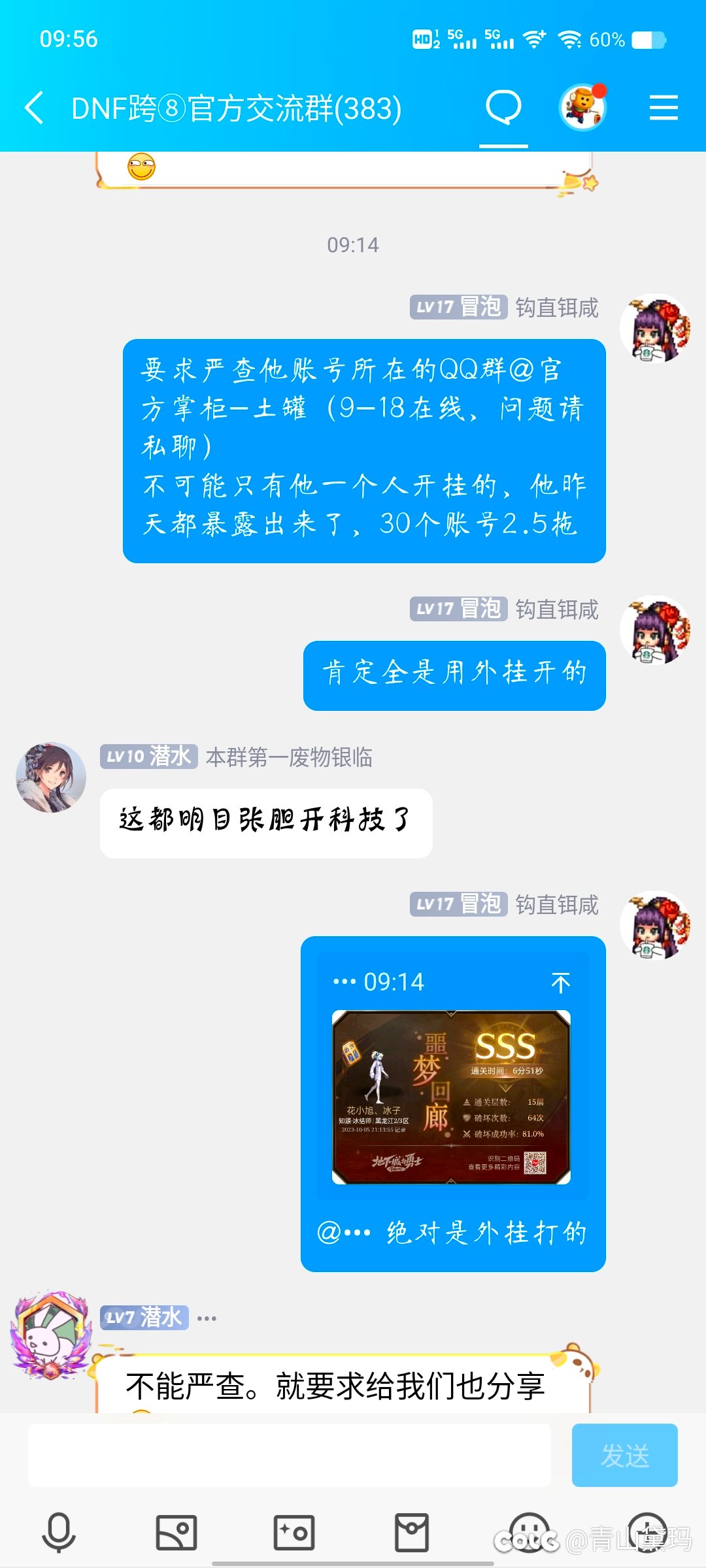Open the 噩梦回廊 SSS screenshot
The height and width of the screenshot is (1568, 706).
[x=451, y=1098]
